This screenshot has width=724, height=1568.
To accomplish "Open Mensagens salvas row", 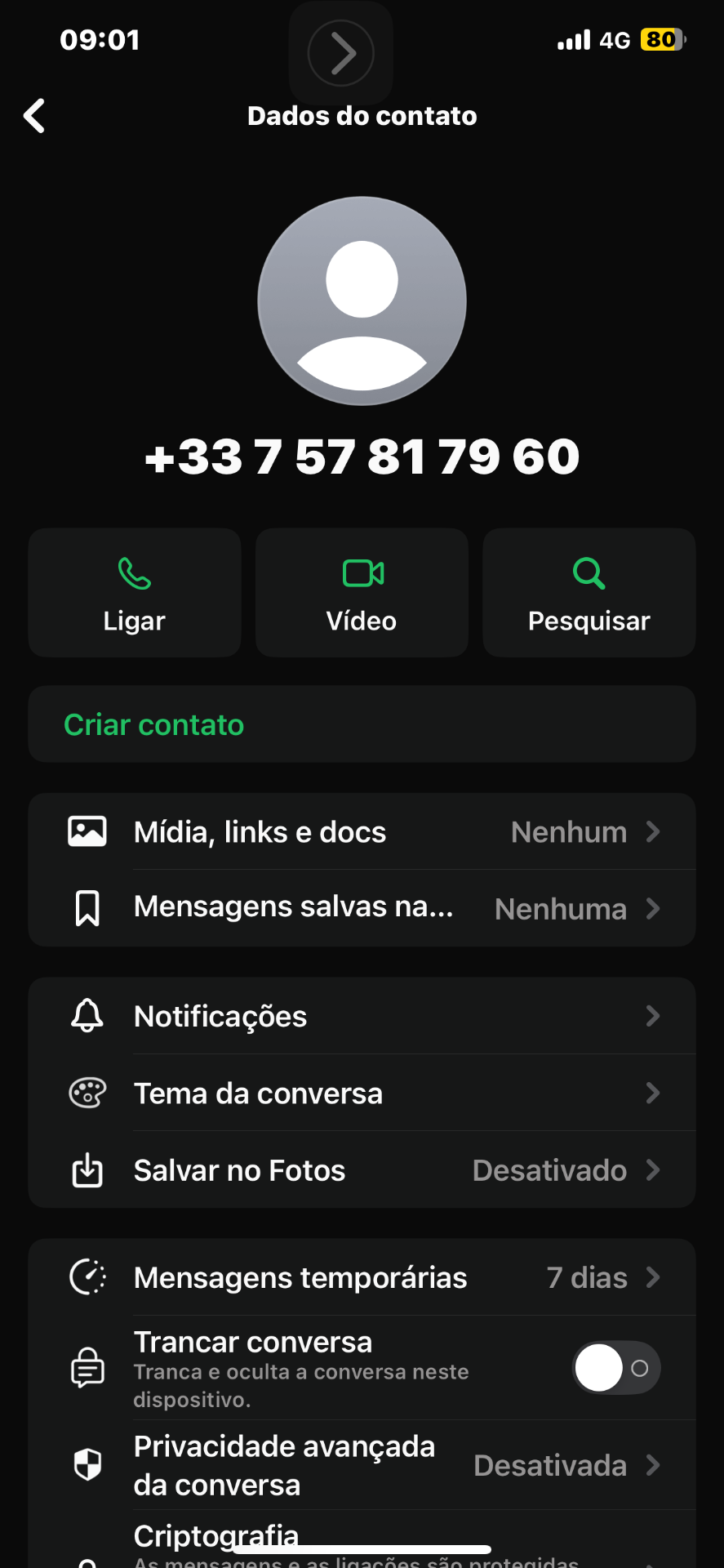I will (362, 908).
